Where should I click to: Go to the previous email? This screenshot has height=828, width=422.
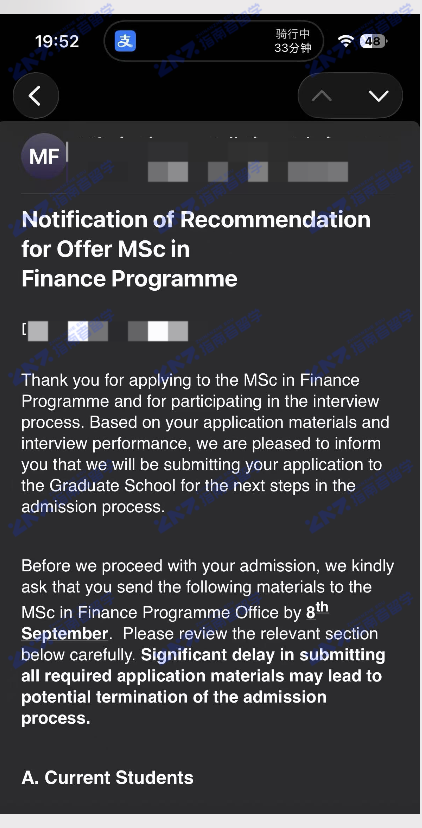point(322,96)
